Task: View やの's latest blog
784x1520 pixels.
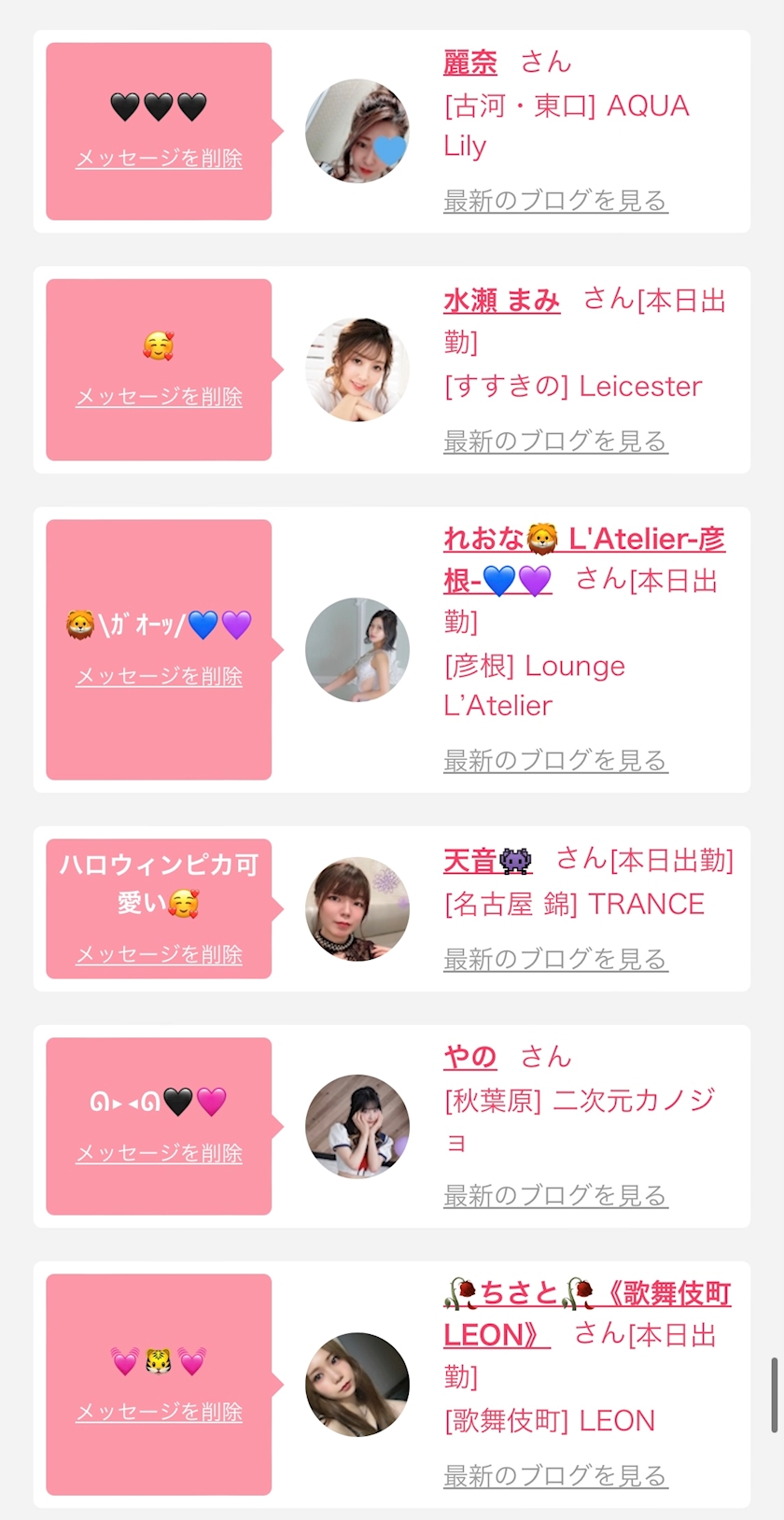Action: point(554,1195)
